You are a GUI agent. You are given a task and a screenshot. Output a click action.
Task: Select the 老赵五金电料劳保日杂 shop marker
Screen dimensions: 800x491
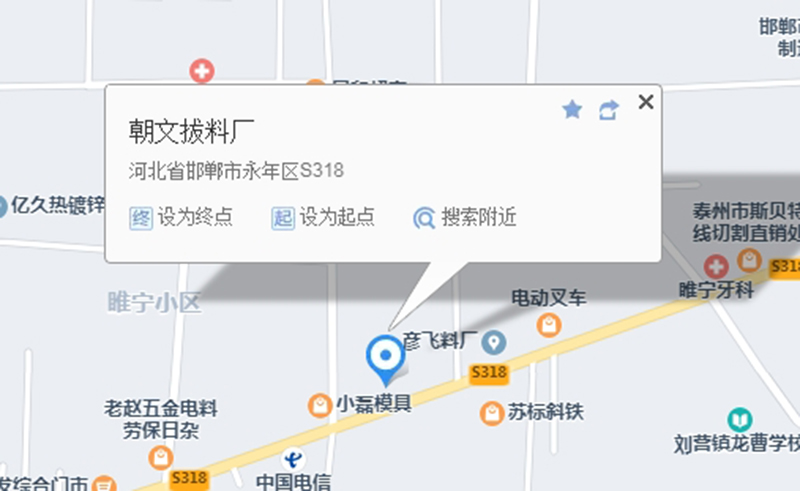point(160,457)
